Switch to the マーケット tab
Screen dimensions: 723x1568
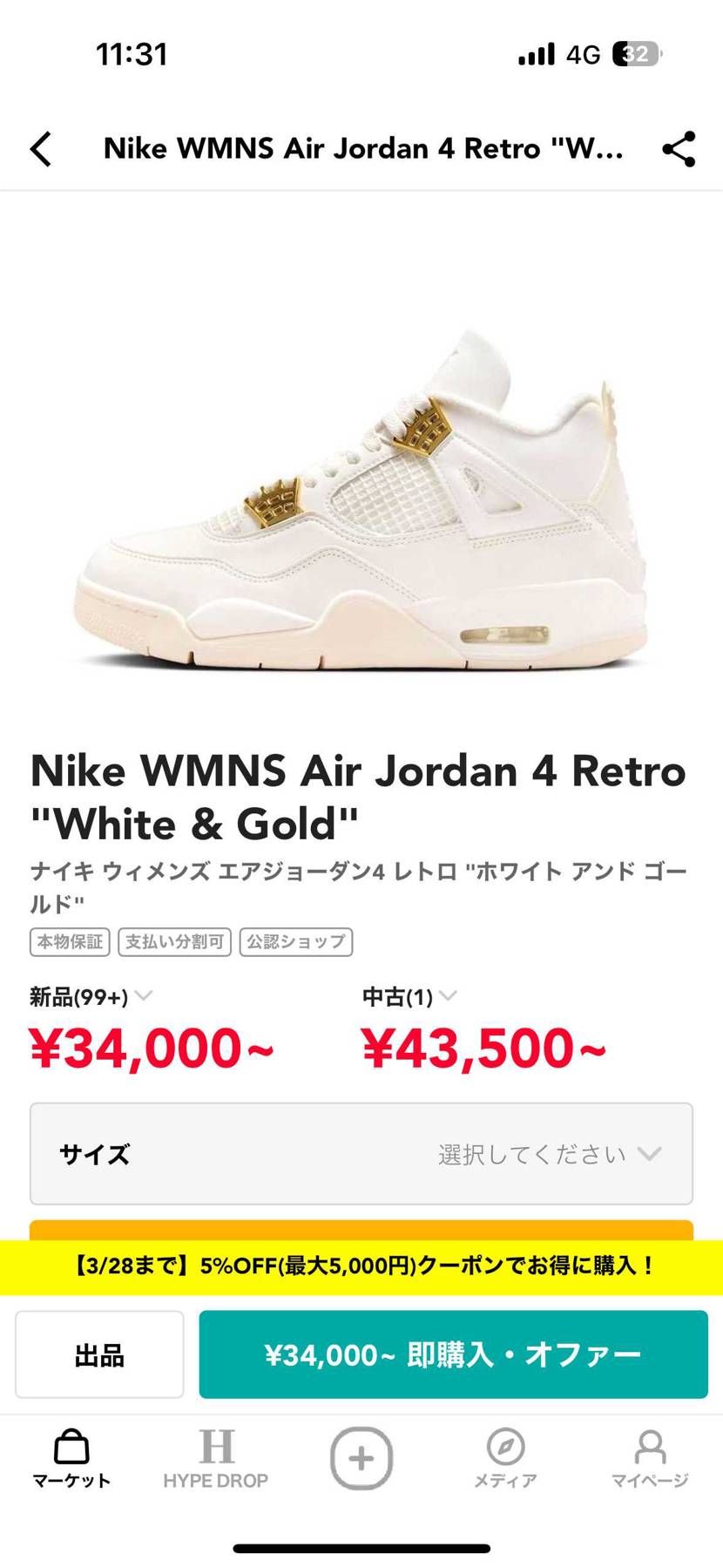coord(71,1458)
